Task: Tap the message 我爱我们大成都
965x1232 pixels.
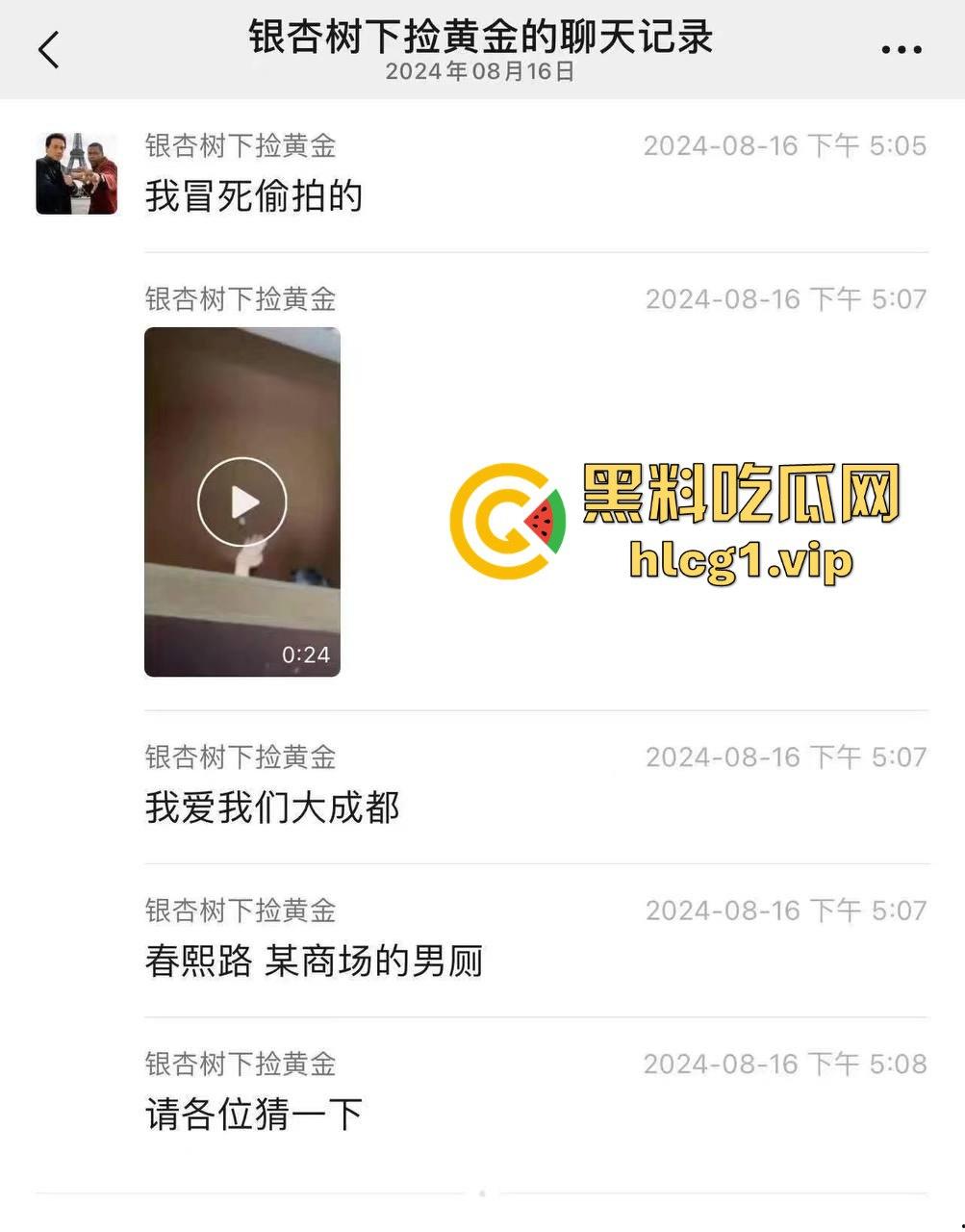Action: click(273, 808)
